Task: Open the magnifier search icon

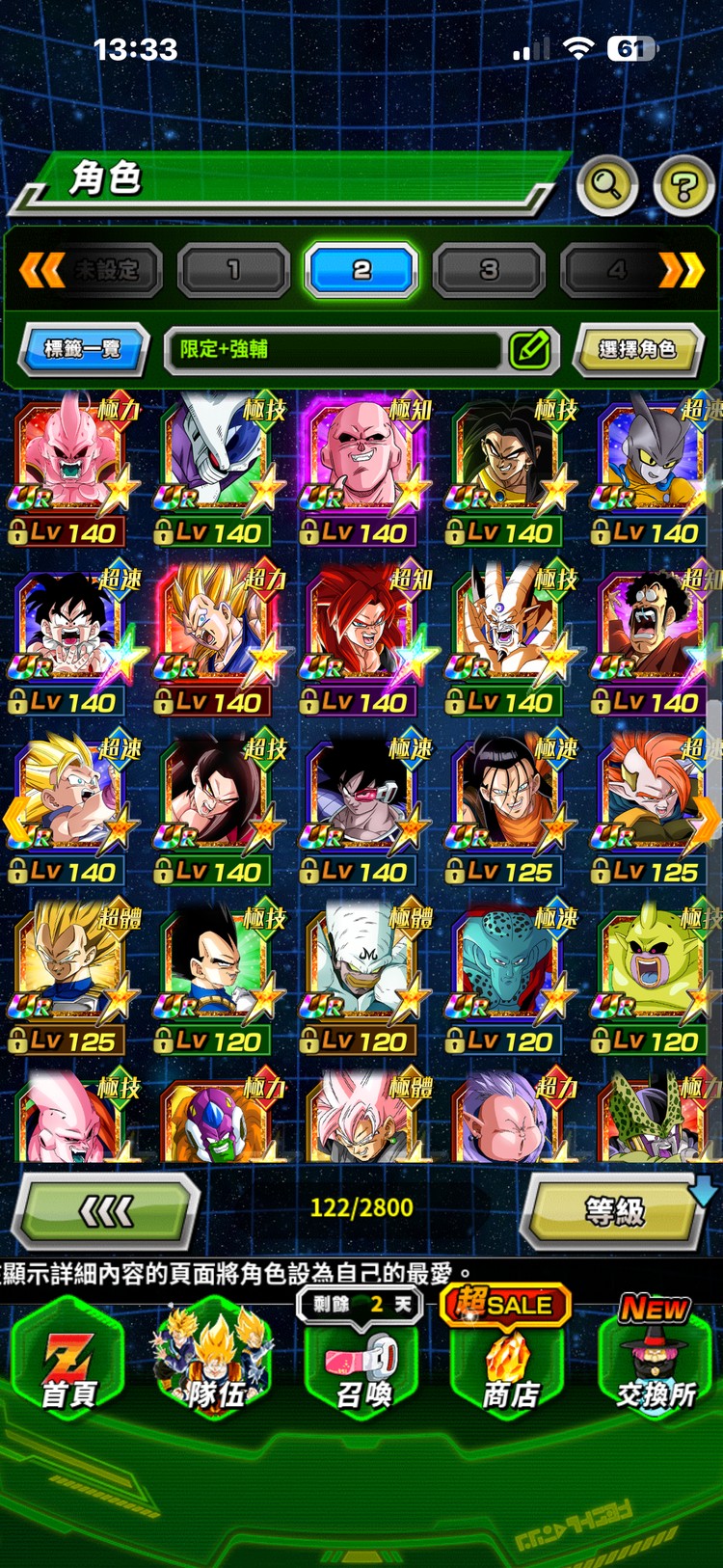Action: pos(606,183)
